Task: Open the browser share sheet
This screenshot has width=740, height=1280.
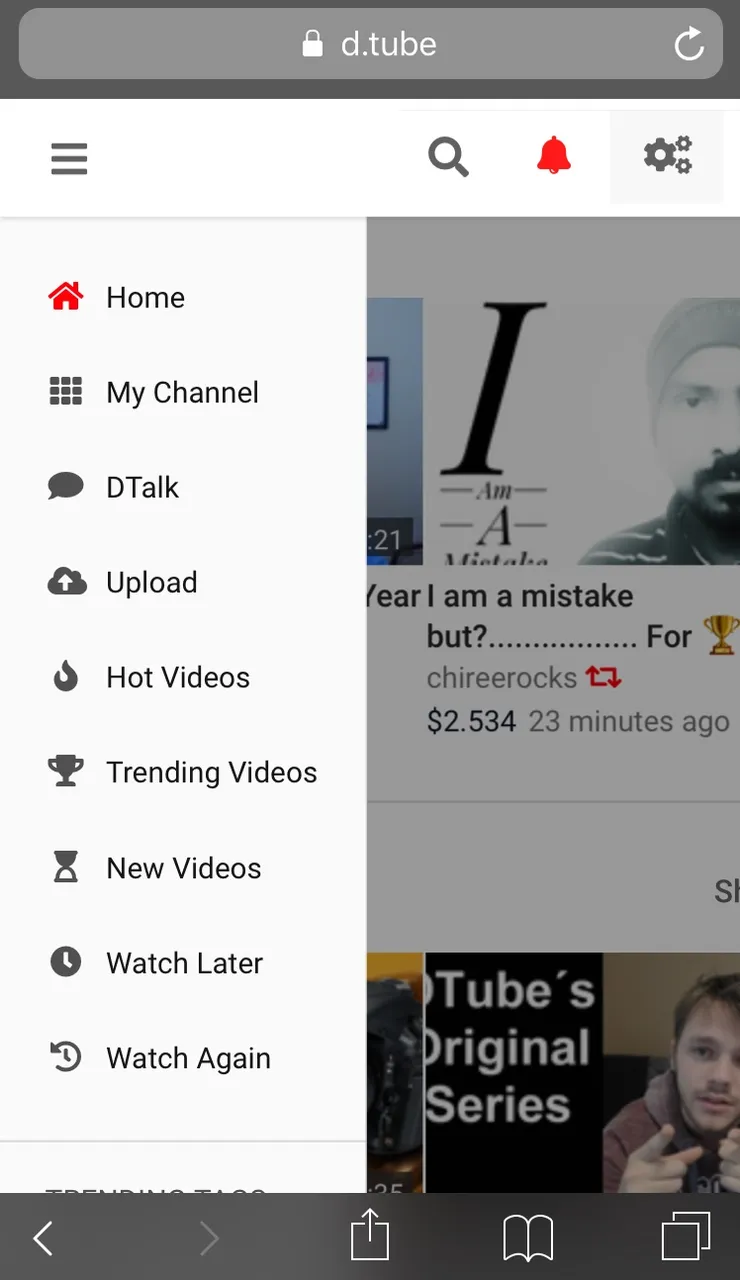Action: 369,1237
